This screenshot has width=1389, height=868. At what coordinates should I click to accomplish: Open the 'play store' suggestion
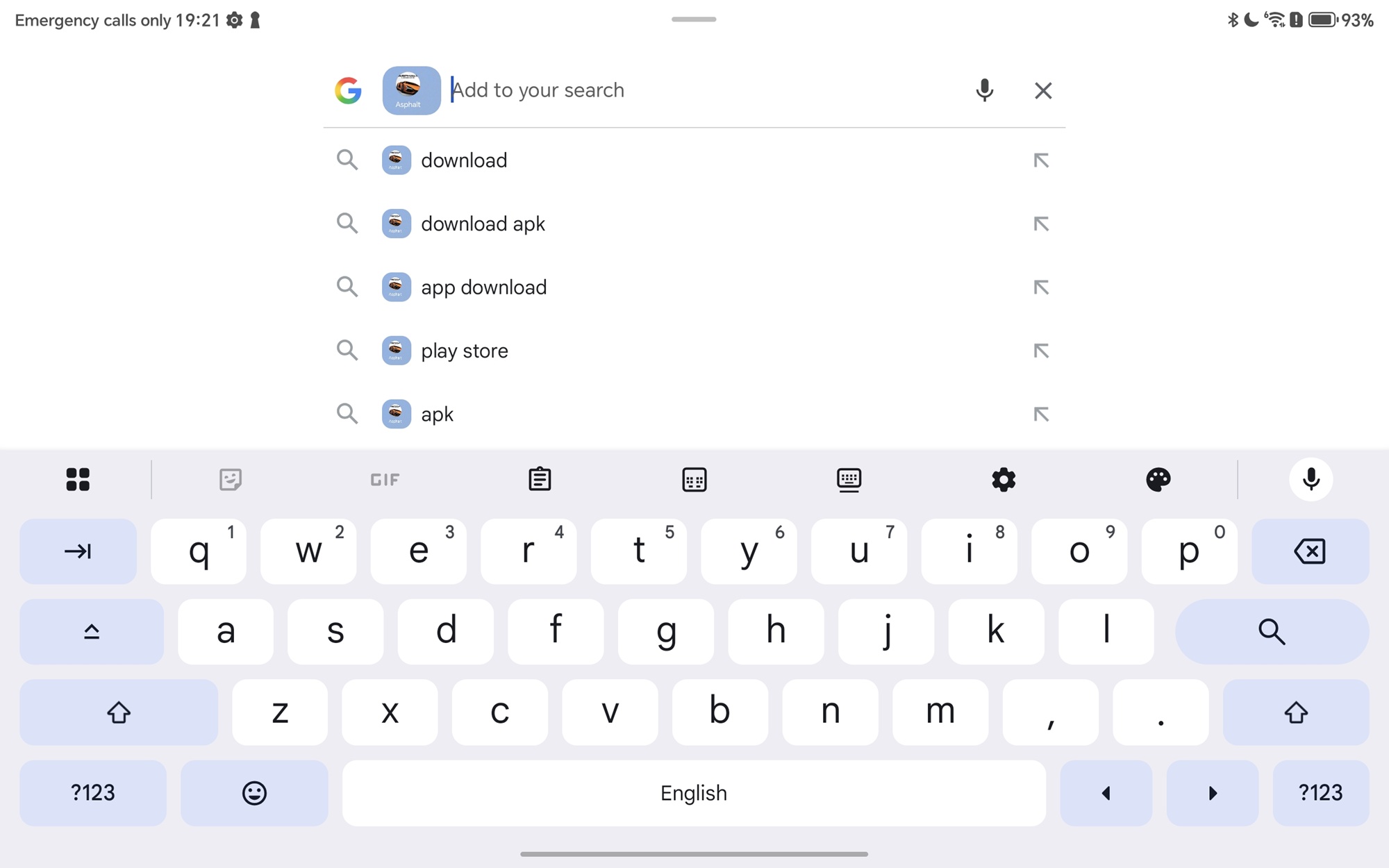pyautogui.click(x=464, y=351)
